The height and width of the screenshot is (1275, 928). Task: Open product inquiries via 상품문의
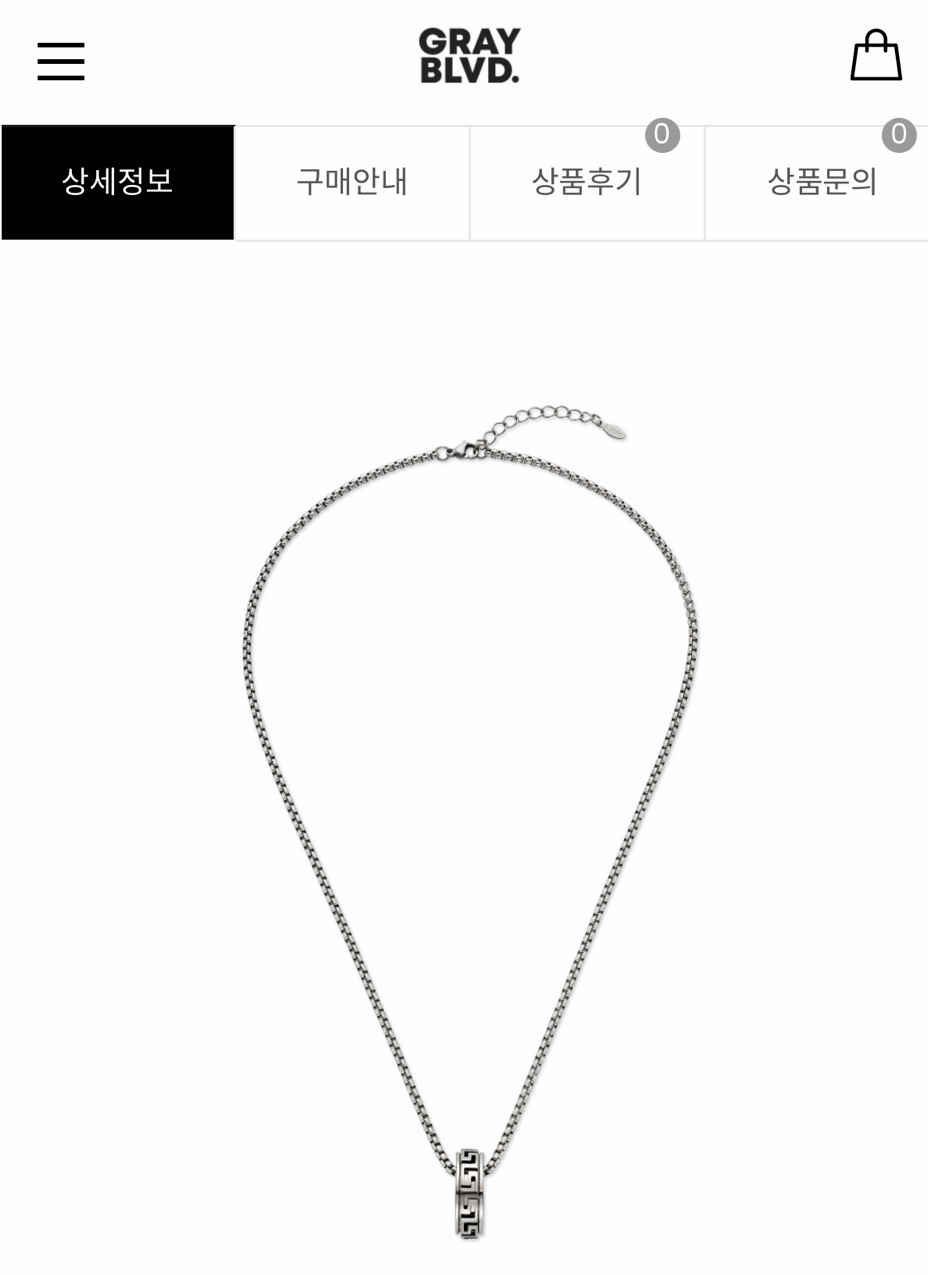click(x=820, y=182)
